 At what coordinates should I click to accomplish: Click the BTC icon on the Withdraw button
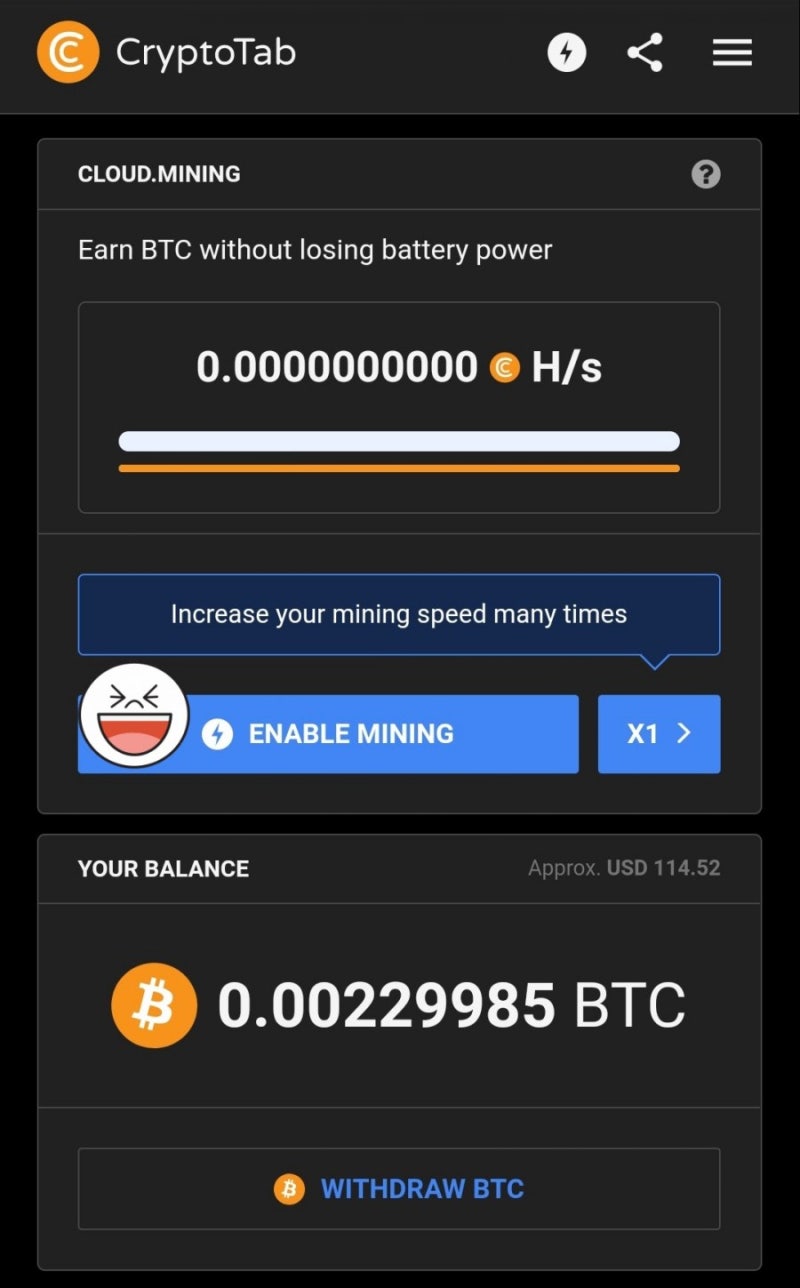[287, 1189]
